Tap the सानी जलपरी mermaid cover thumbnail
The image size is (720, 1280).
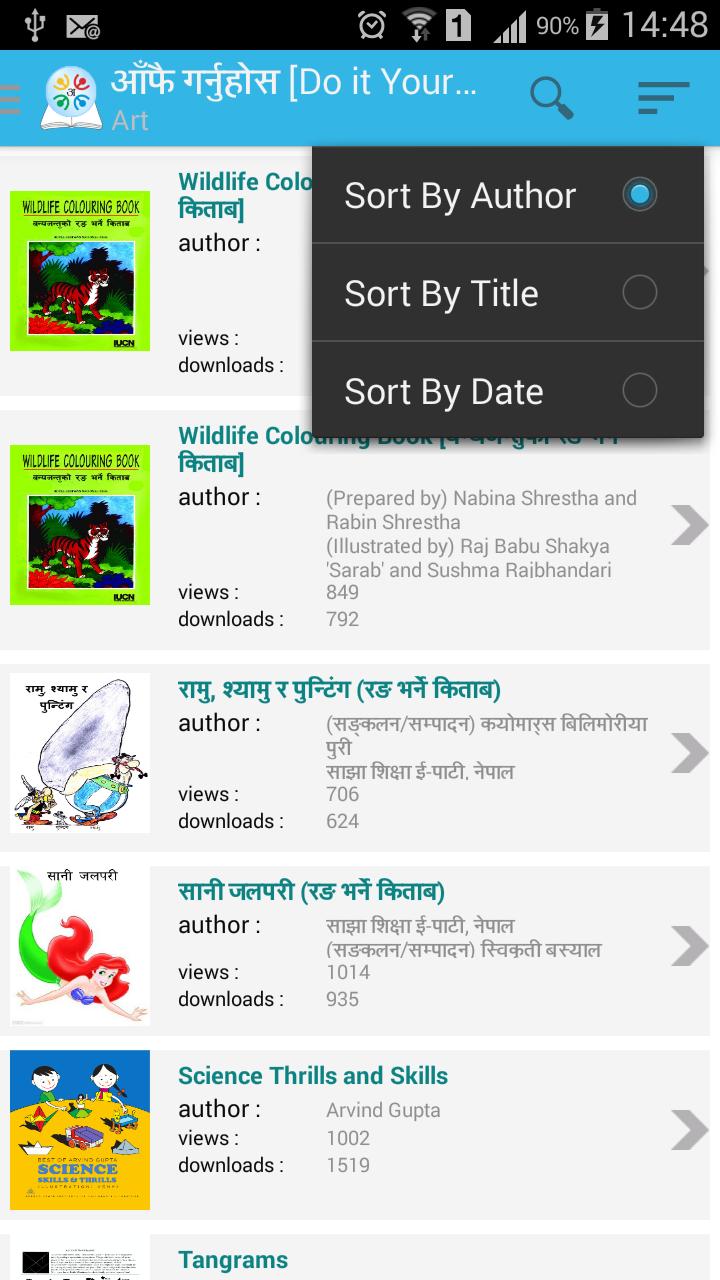pyautogui.click(x=80, y=945)
